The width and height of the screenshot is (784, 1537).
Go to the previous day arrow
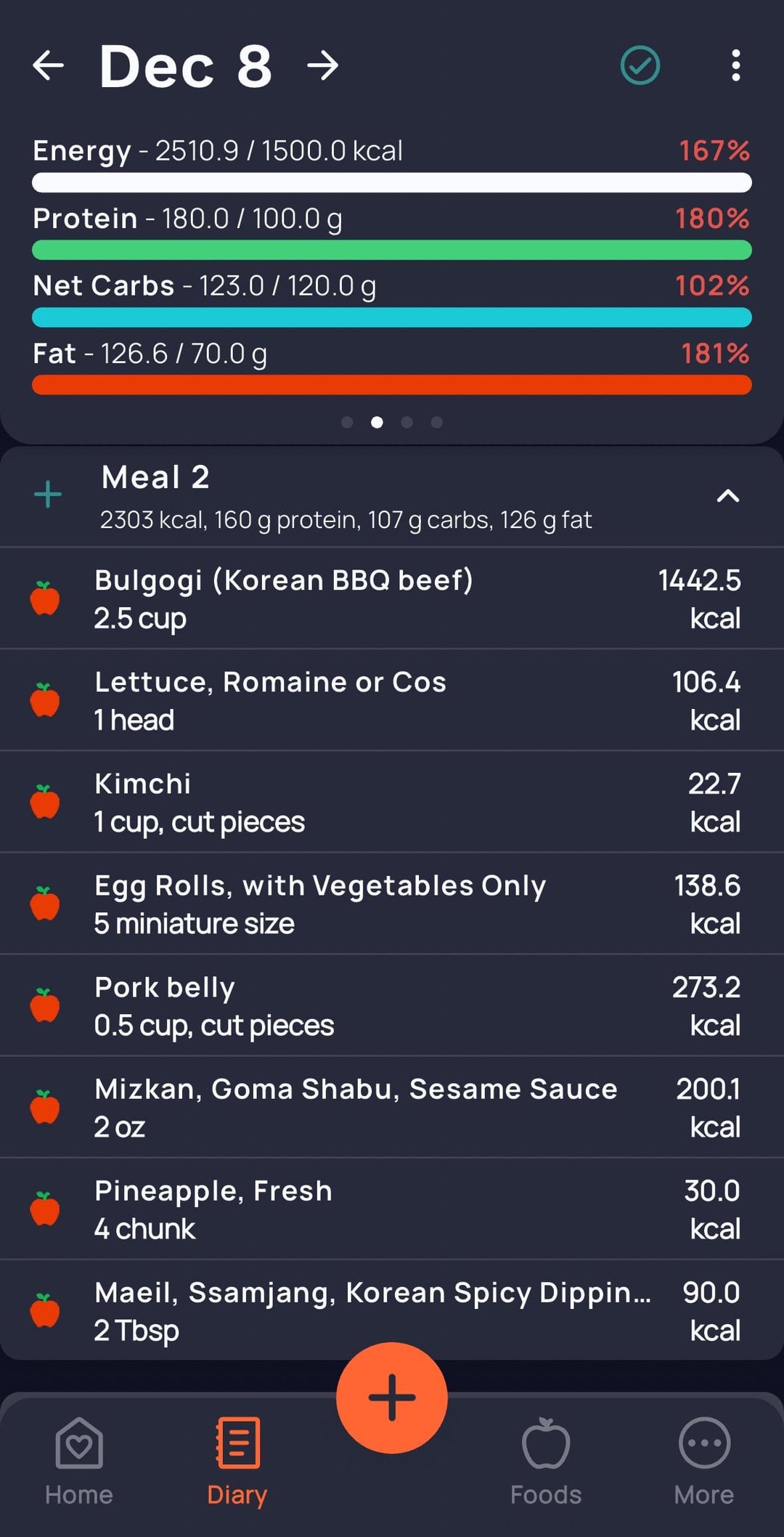coord(49,65)
